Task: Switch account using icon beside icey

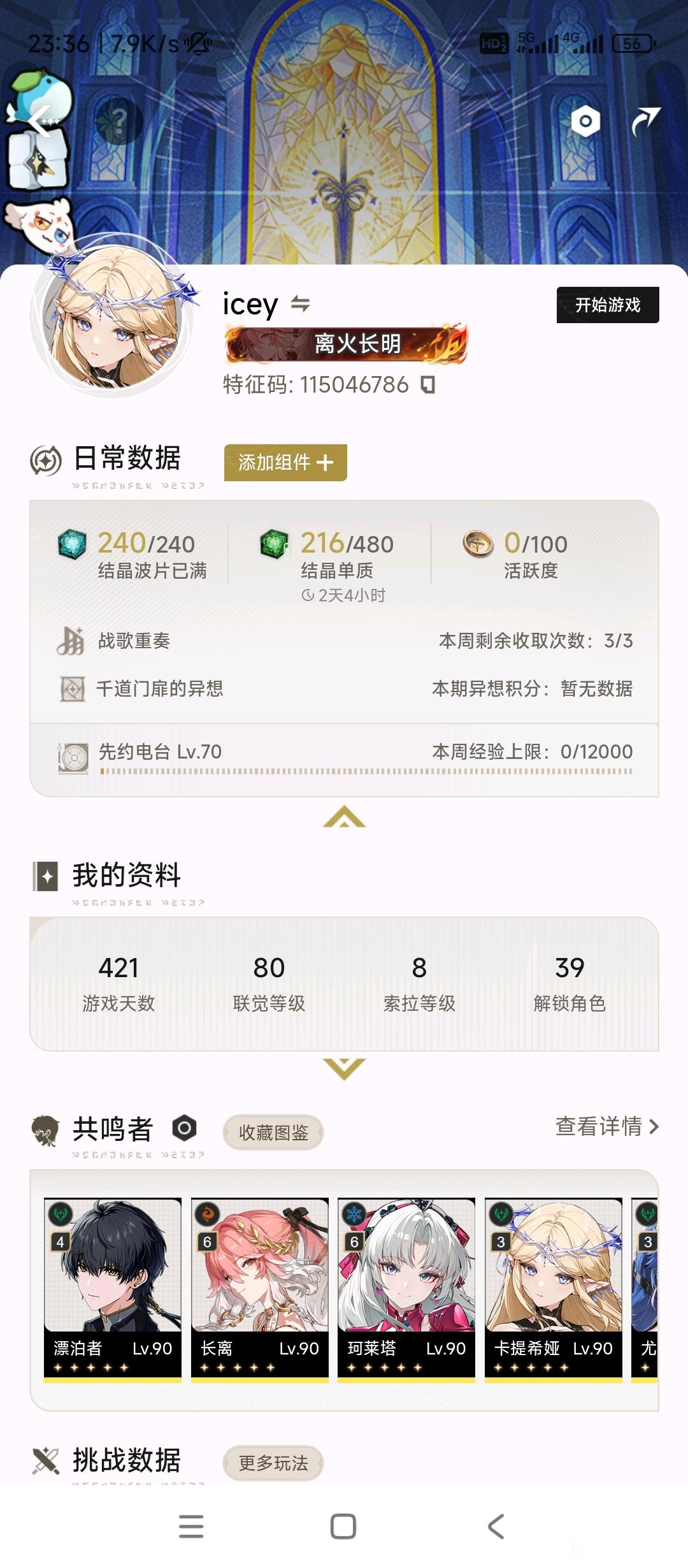Action: 300,304
